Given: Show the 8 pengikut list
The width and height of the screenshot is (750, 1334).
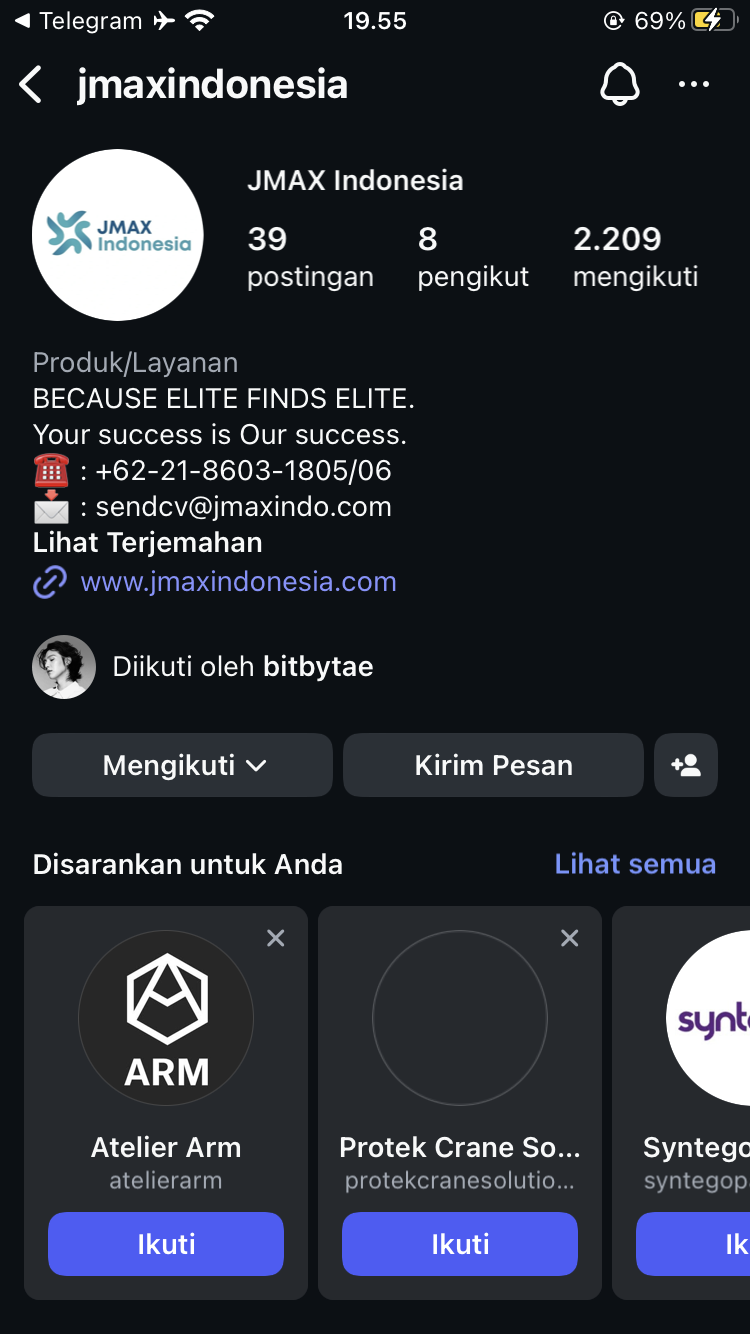Looking at the screenshot, I should point(472,256).
